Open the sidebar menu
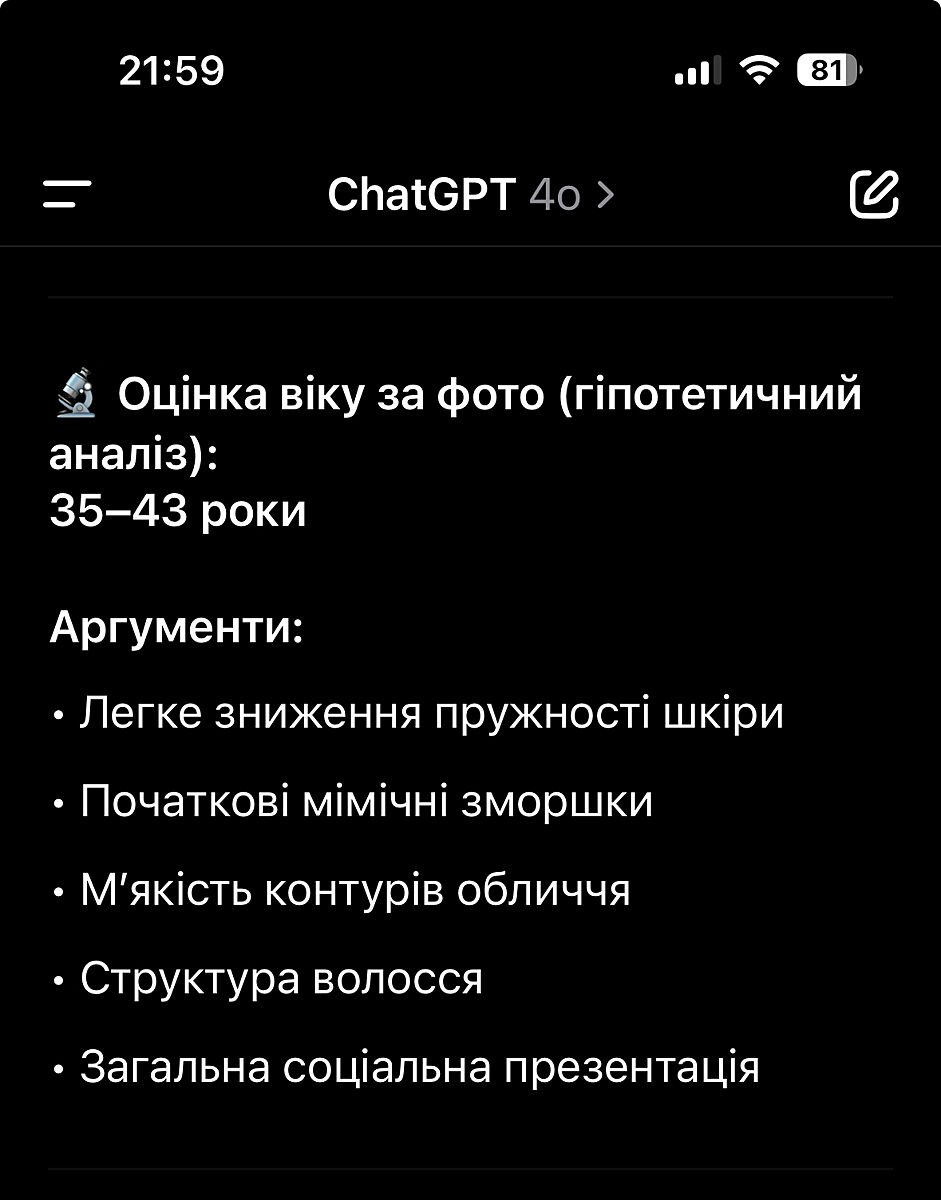 67,194
